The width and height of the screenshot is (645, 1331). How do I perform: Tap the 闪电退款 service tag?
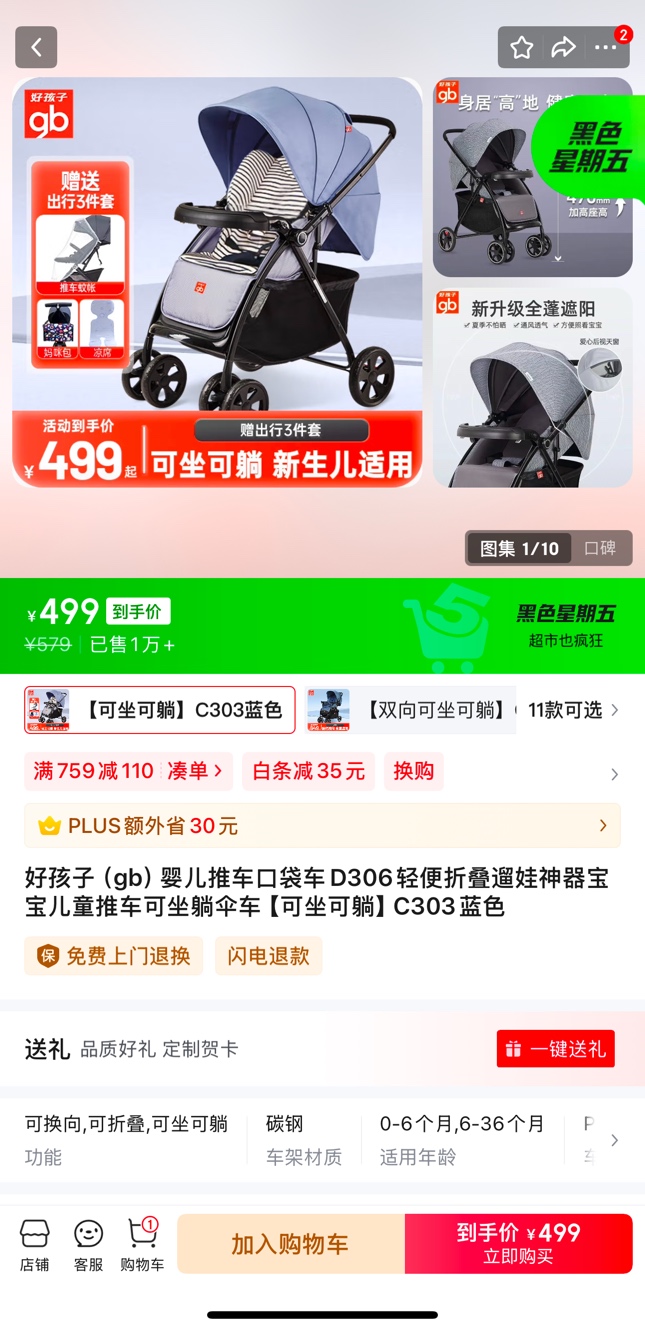268,956
